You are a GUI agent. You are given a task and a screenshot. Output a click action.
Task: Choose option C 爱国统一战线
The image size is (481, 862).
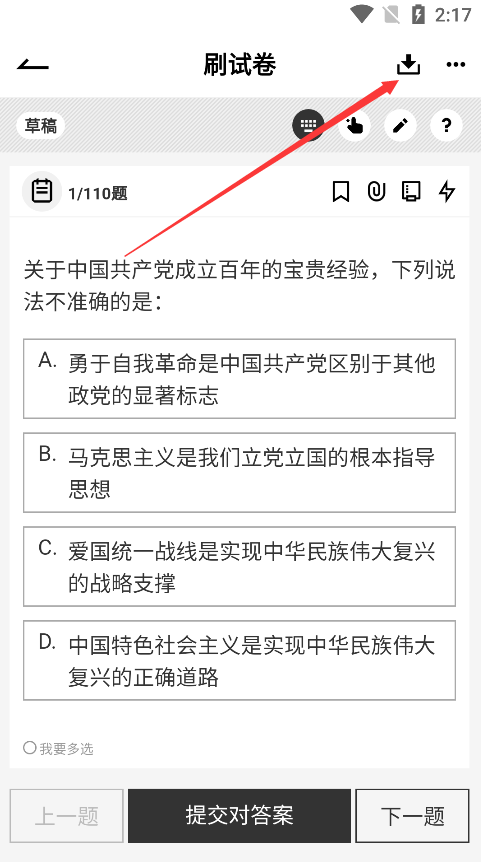[239, 567]
